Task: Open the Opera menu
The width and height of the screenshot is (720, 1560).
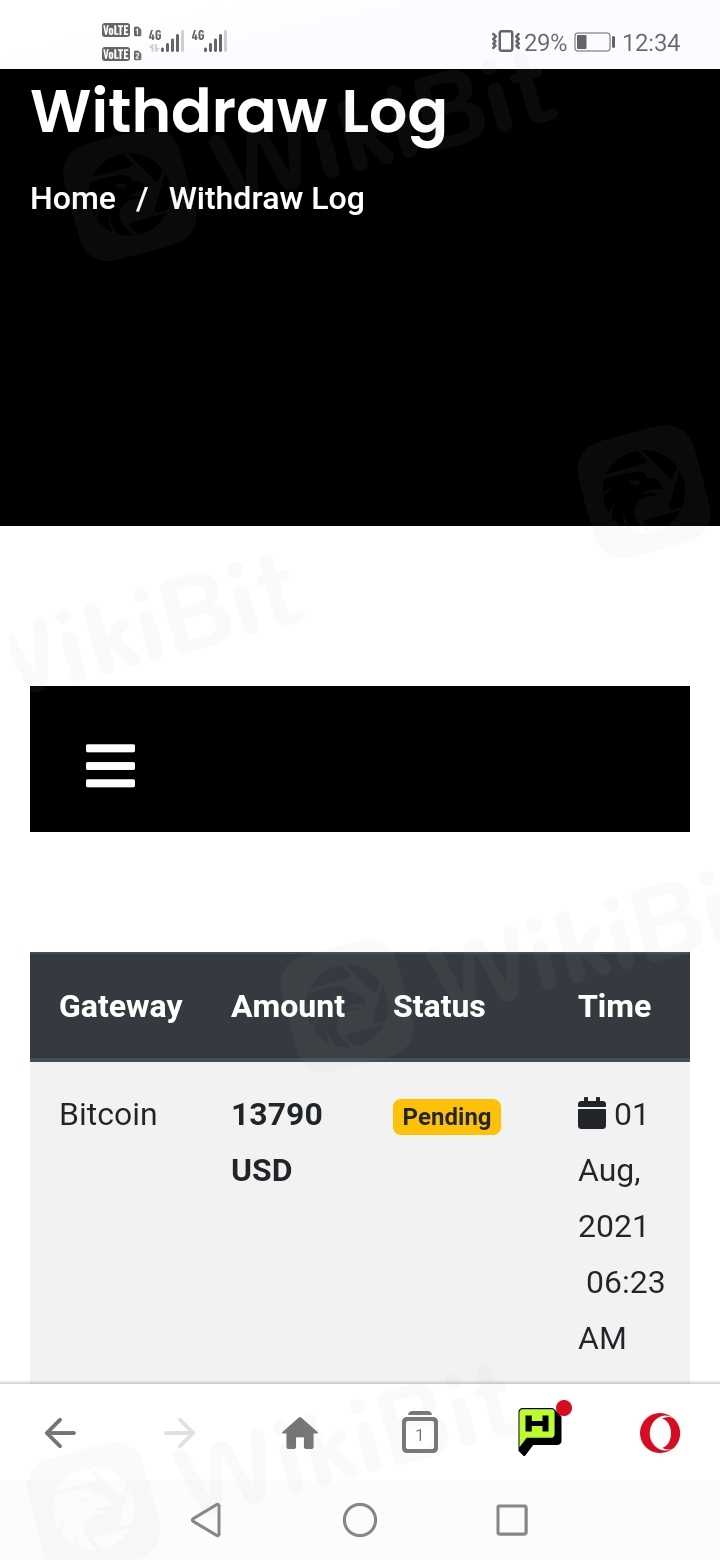Action: click(x=660, y=1434)
